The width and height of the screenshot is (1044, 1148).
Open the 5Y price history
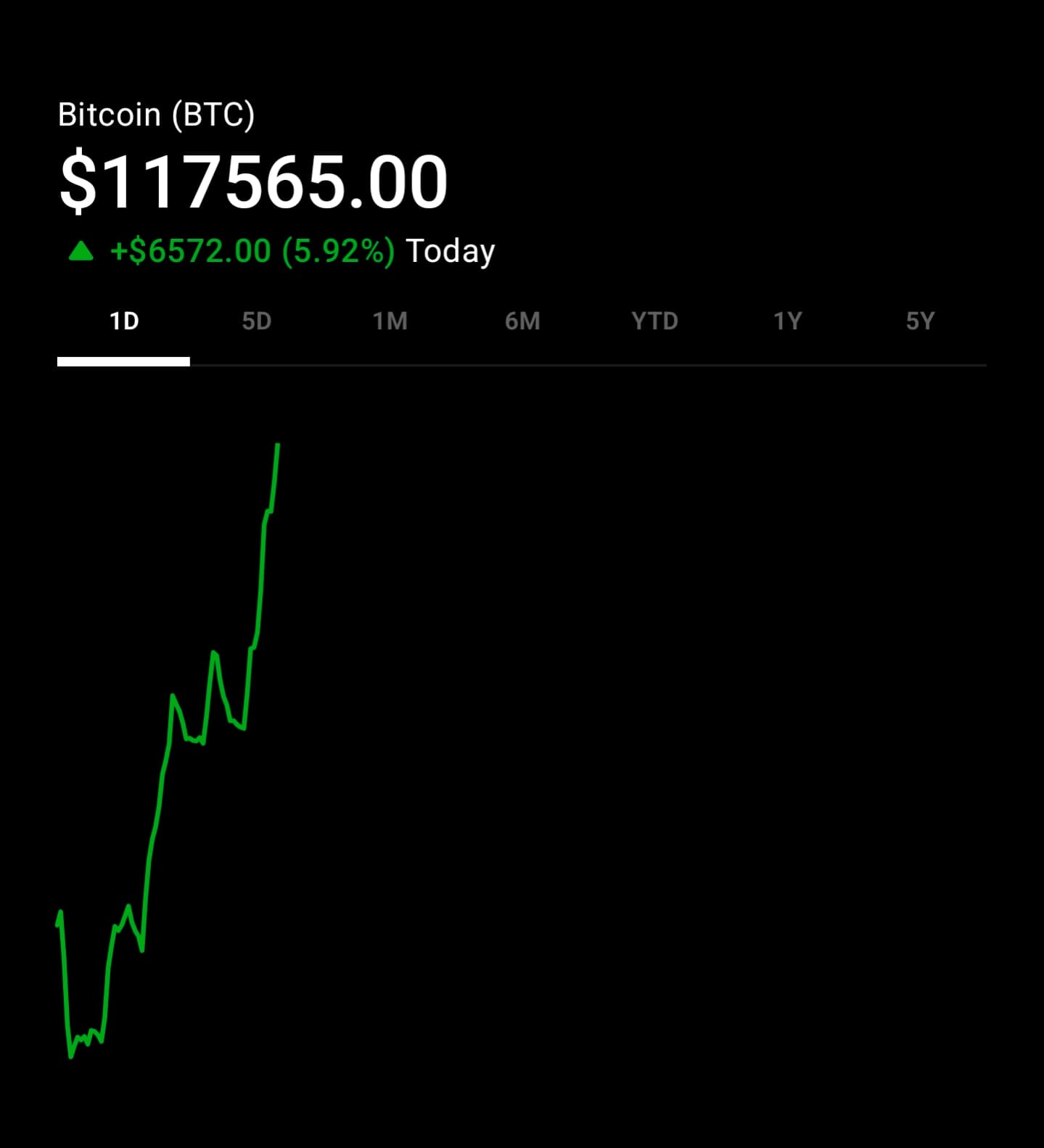pyautogui.click(x=920, y=321)
